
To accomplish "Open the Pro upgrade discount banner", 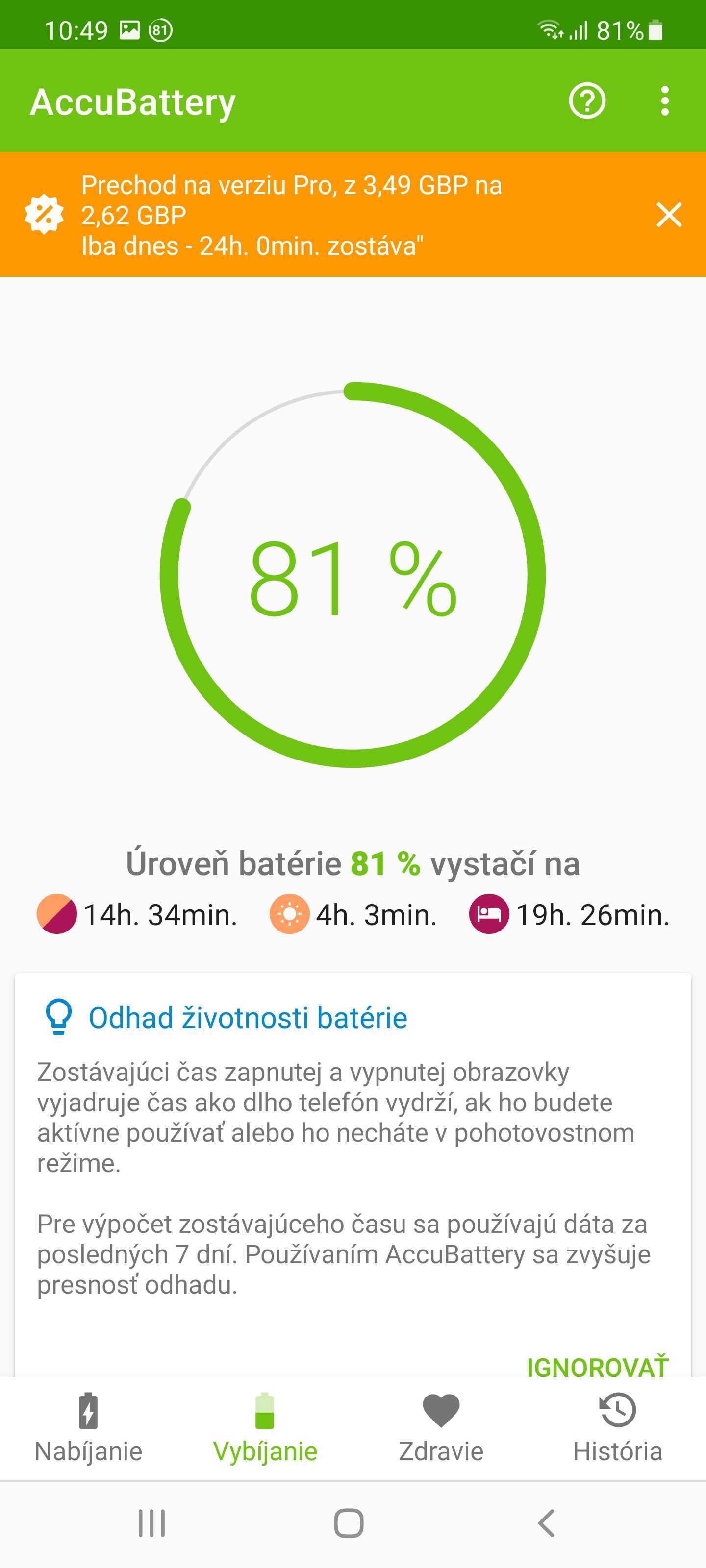I will [292, 215].
